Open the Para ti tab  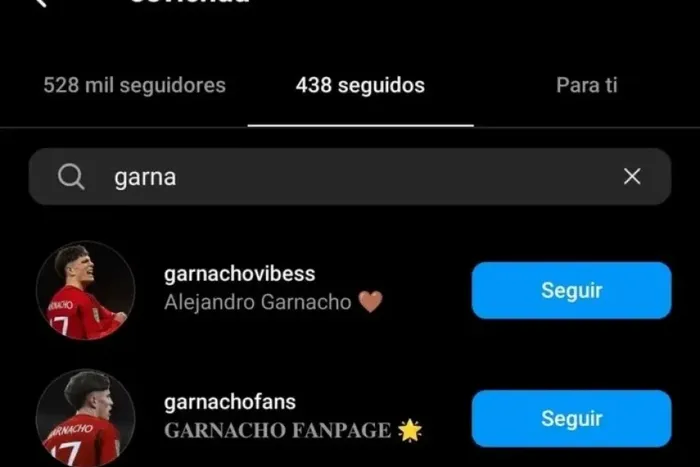click(586, 86)
